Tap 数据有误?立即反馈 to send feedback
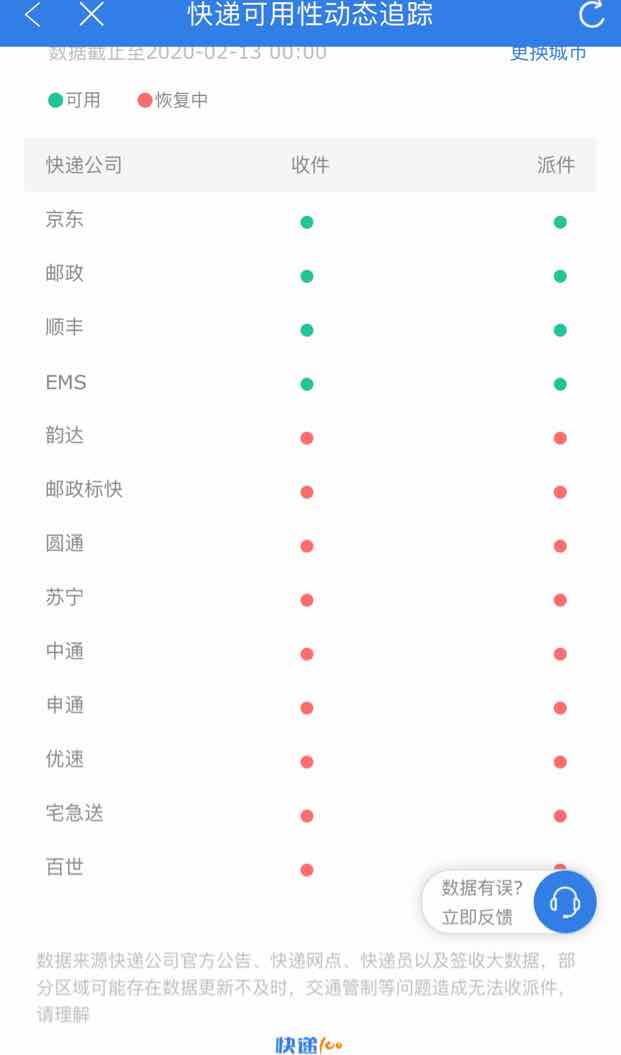Screen dimensions: 621x1055 [x=482, y=902]
